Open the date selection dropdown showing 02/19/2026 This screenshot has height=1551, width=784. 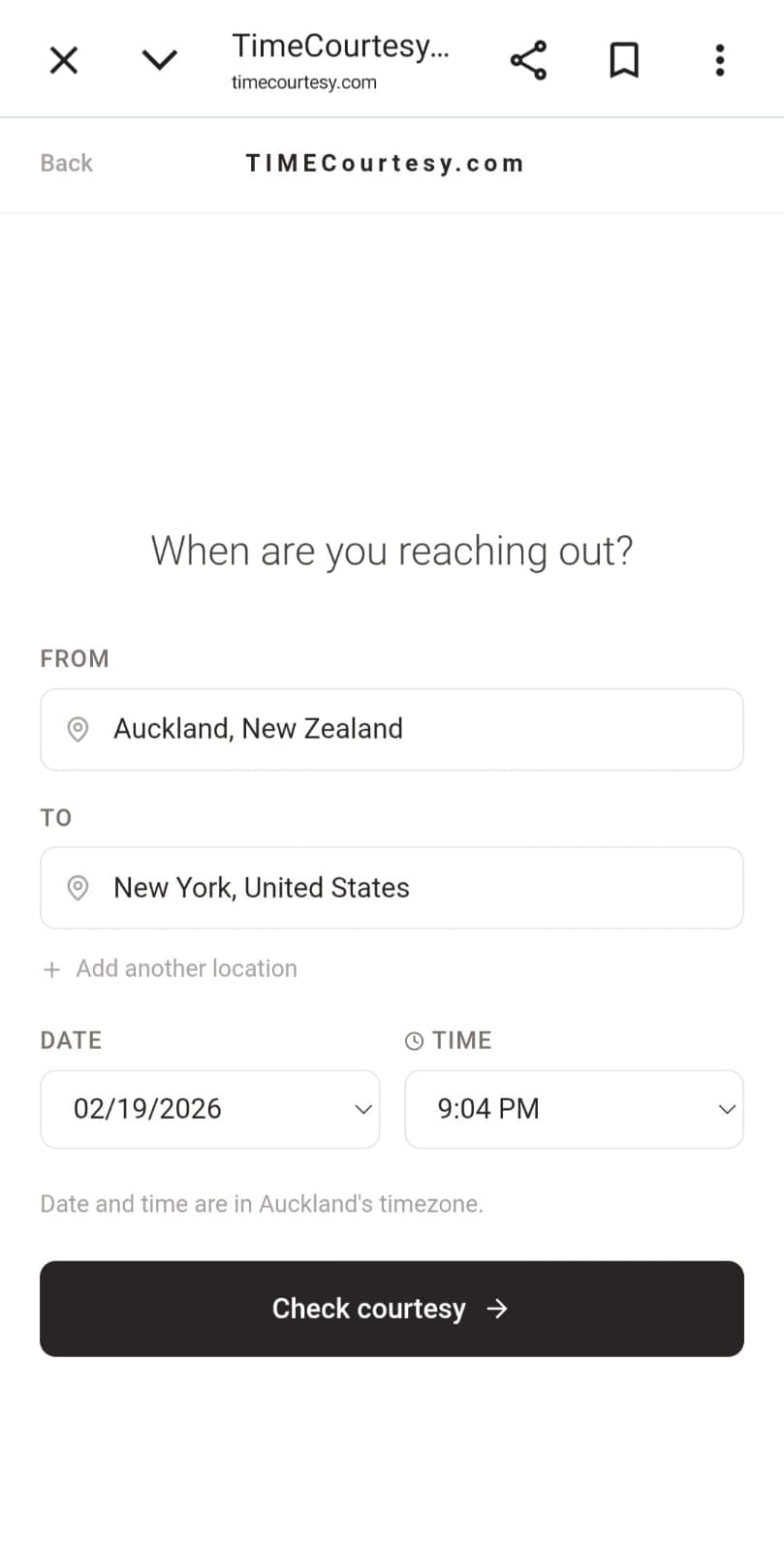[209, 1109]
